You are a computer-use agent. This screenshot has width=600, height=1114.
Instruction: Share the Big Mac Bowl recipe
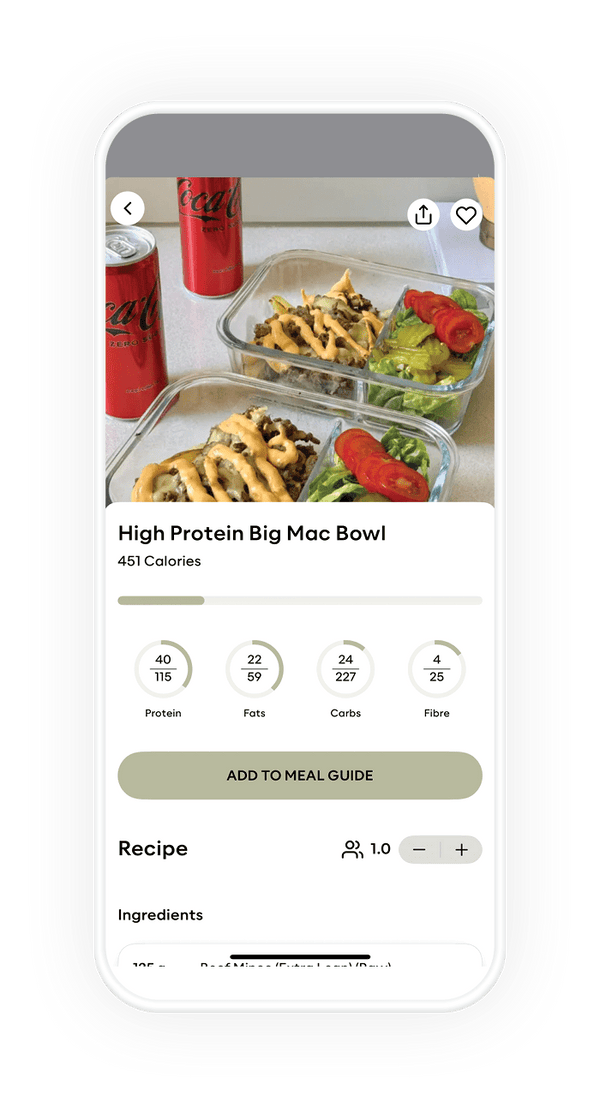point(423,214)
